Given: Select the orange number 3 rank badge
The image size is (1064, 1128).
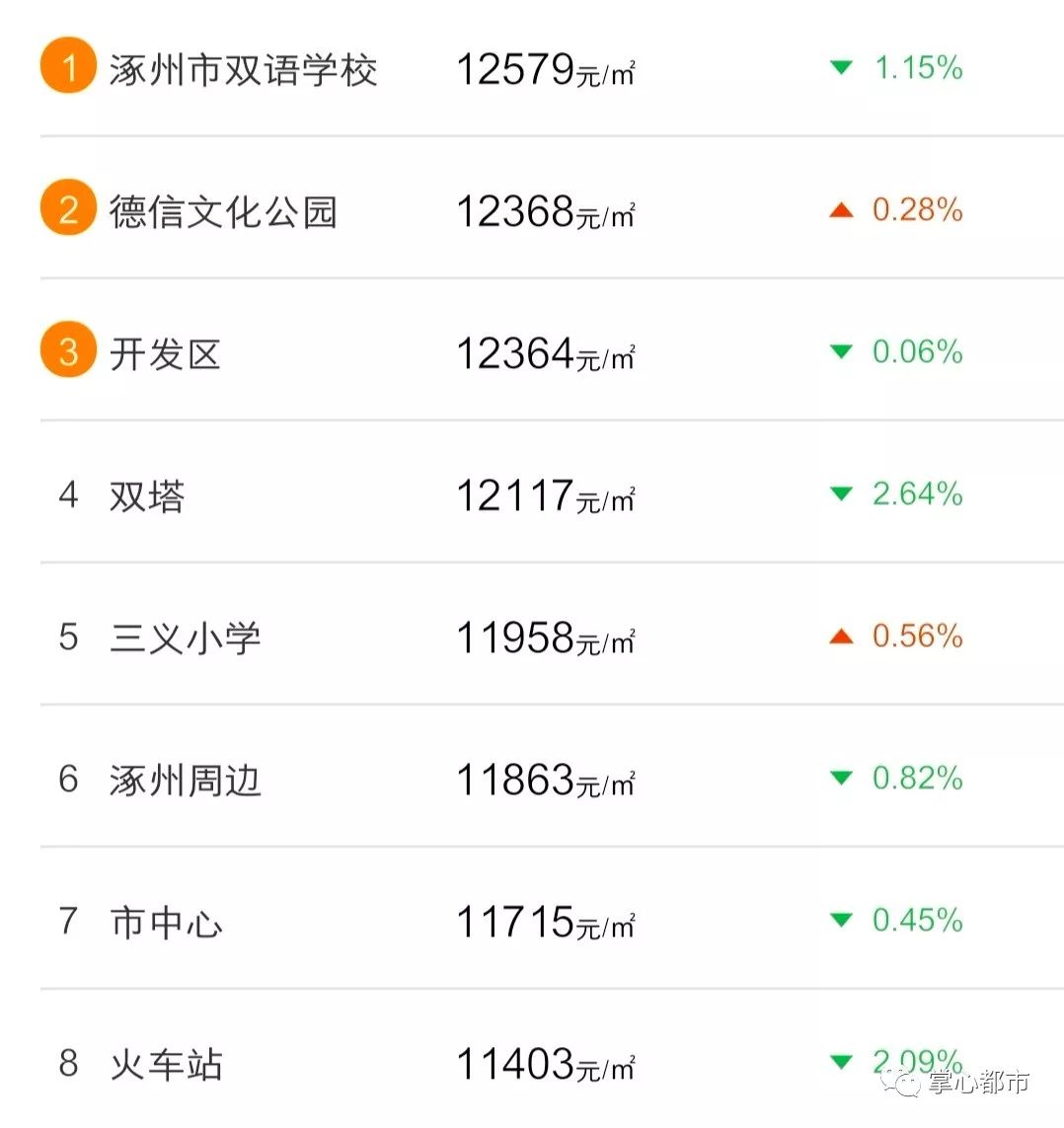Looking at the screenshot, I should click(x=67, y=351).
